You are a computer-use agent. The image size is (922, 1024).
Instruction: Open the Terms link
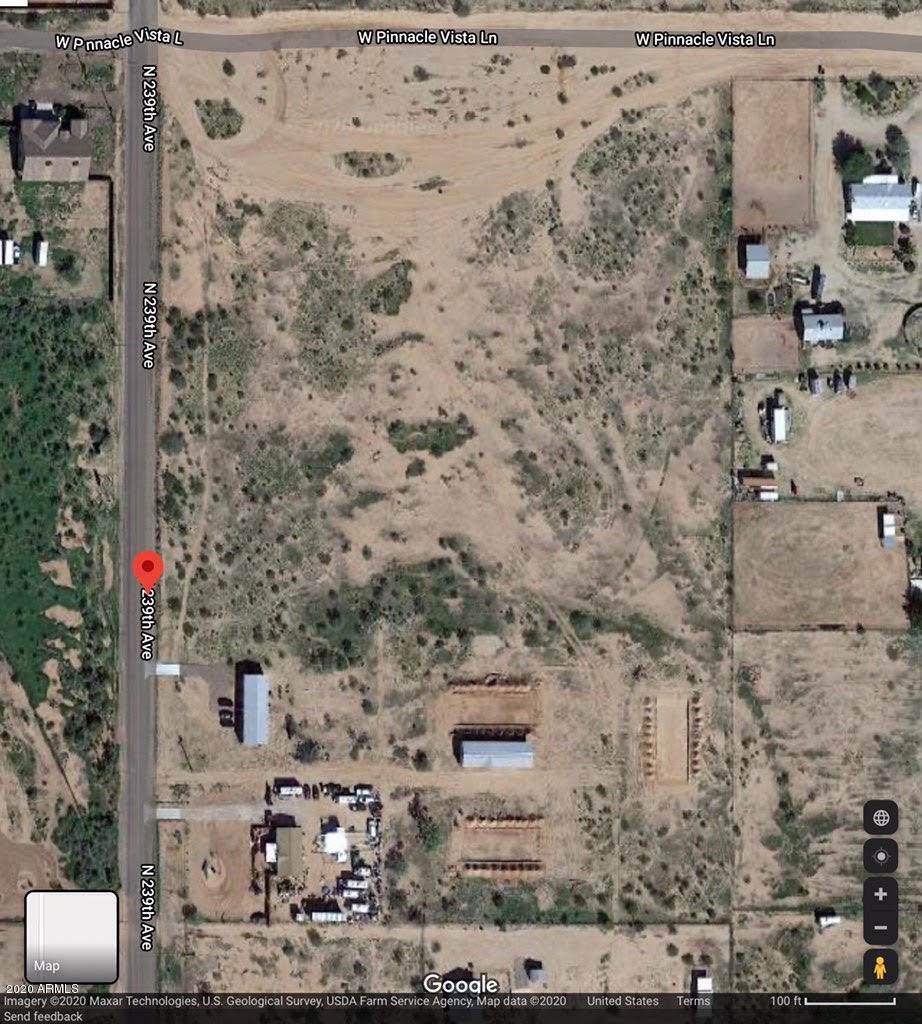[693, 1001]
